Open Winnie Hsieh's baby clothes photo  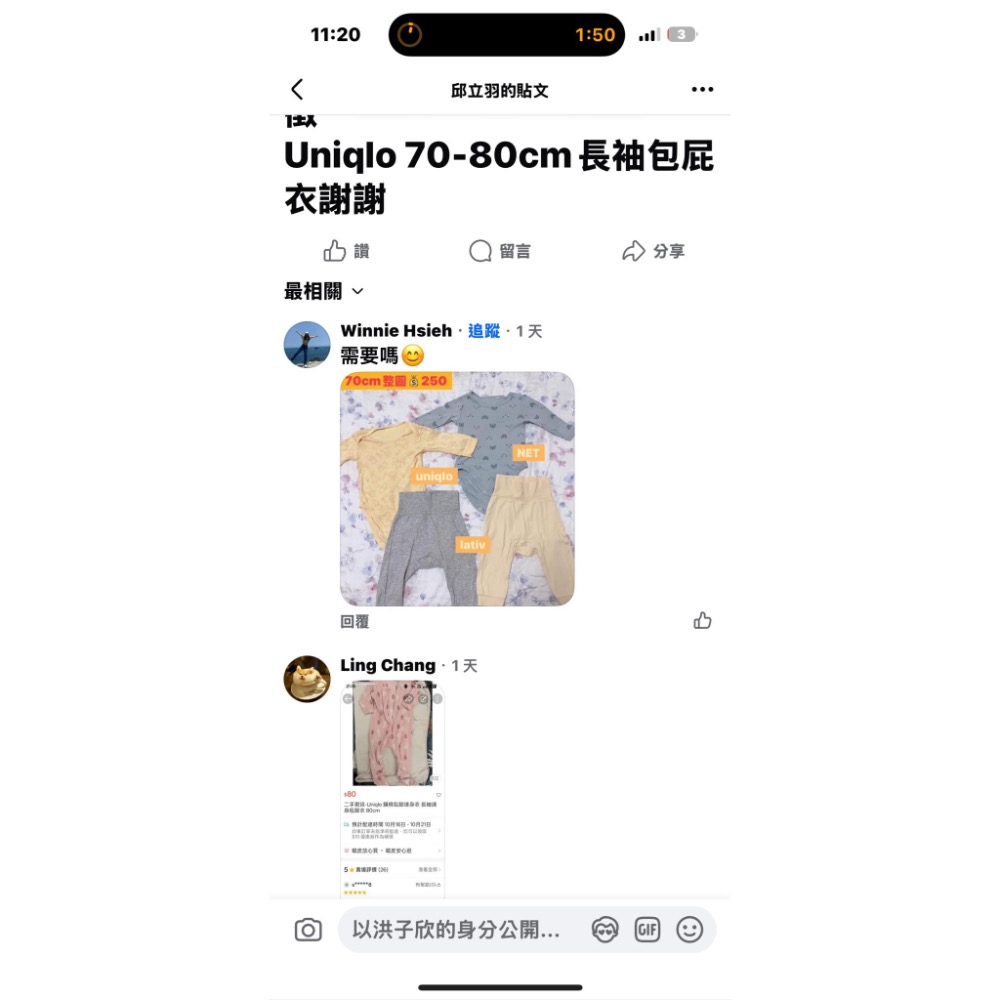pyautogui.click(x=457, y=489)
